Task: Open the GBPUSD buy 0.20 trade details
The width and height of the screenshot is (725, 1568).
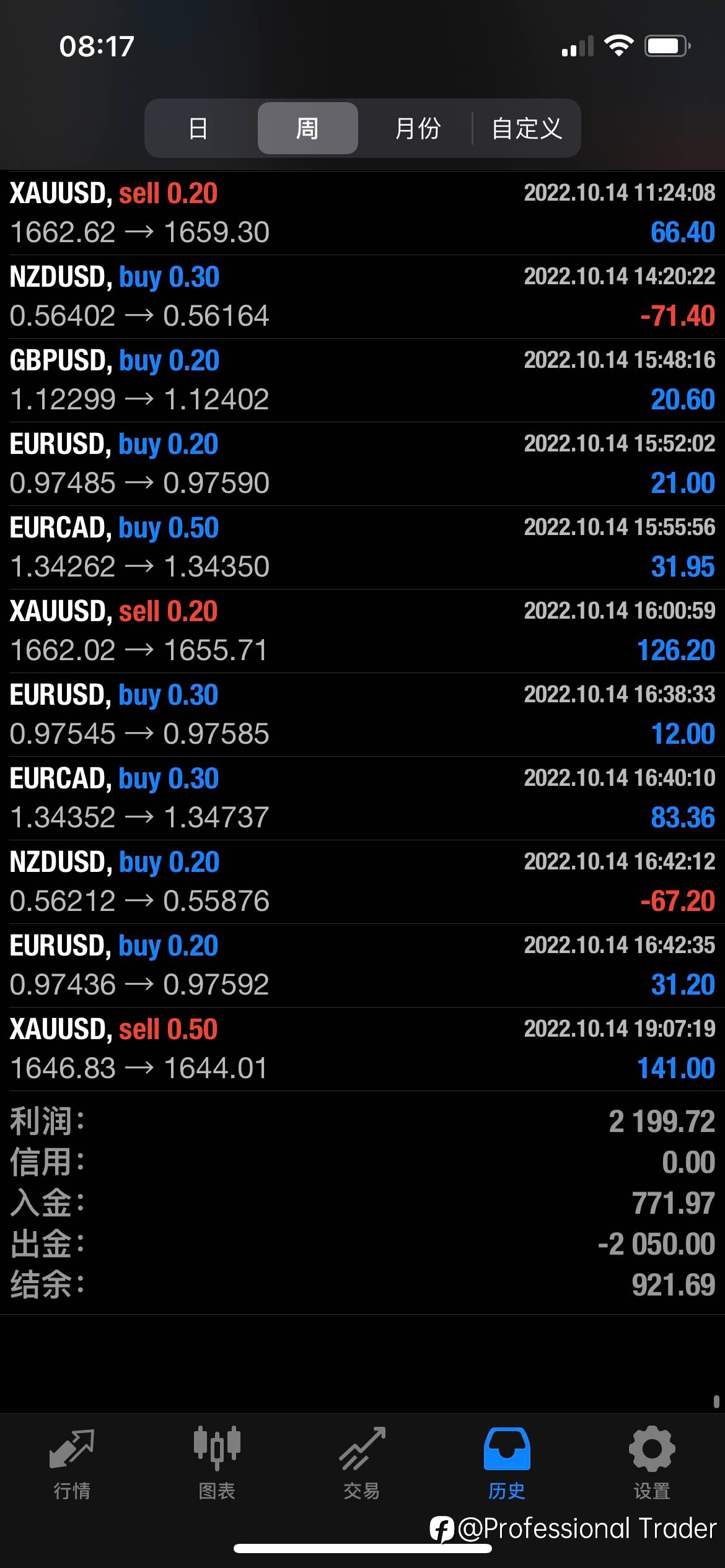Action: tap(362, 380)
